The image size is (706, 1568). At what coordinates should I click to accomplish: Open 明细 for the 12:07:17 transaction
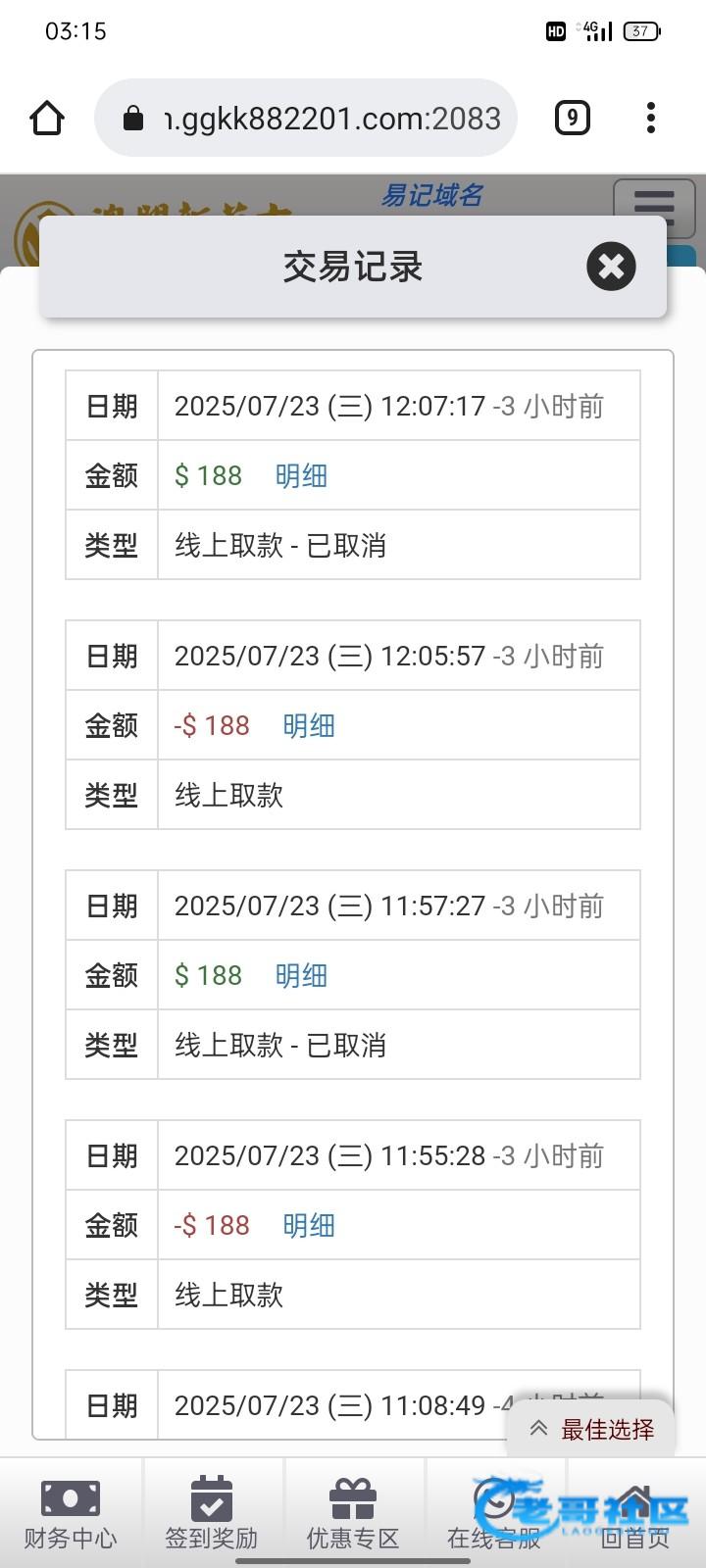(x=301, y=475)
